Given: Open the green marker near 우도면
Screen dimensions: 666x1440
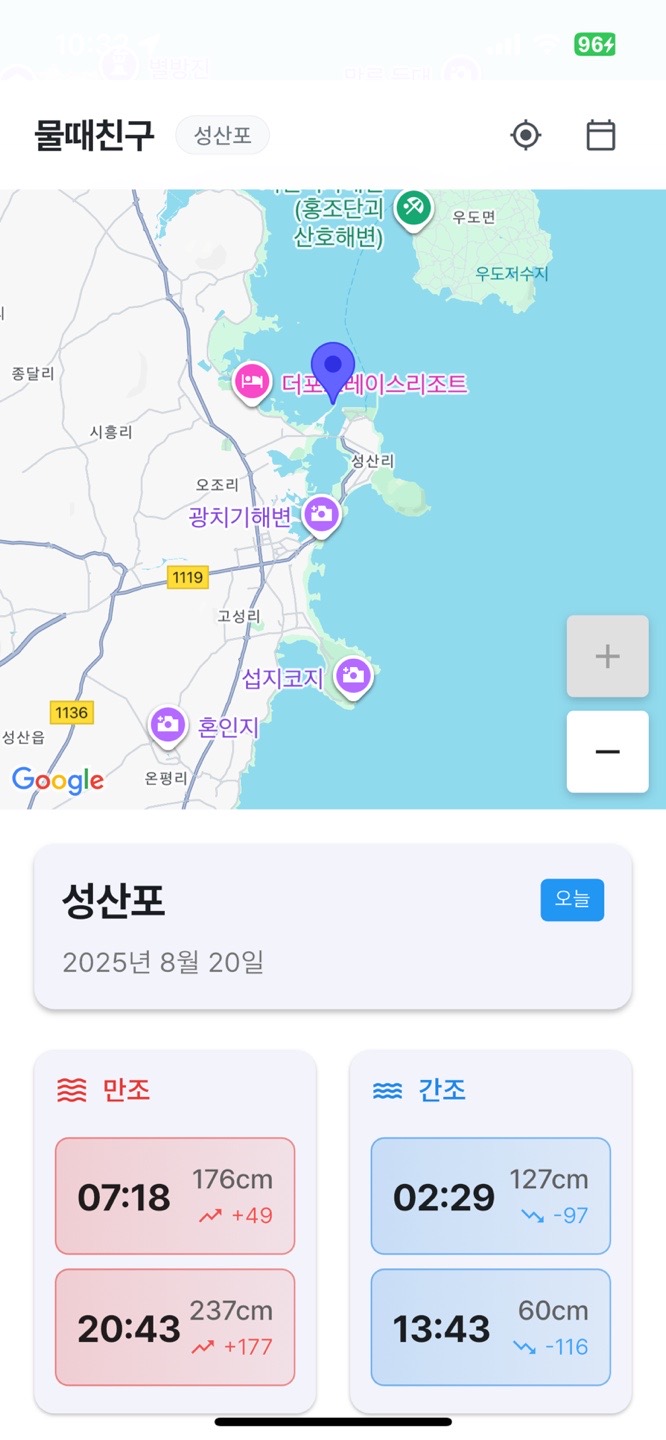Looking at the screenshot, I should [x=412, y=207].
